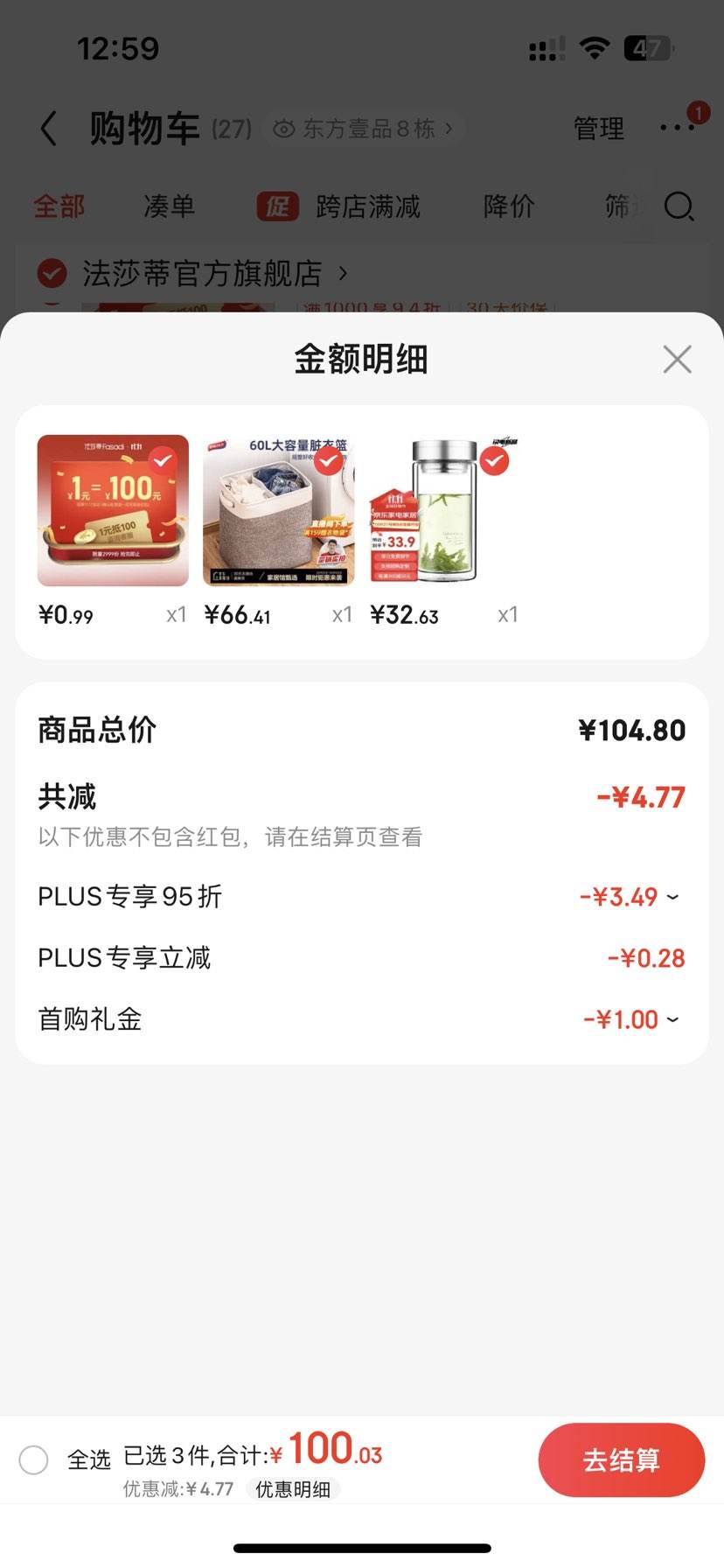Switch to the 降价 tab
This screenshot has width=724, height=1568.
(x=509, y=206)
